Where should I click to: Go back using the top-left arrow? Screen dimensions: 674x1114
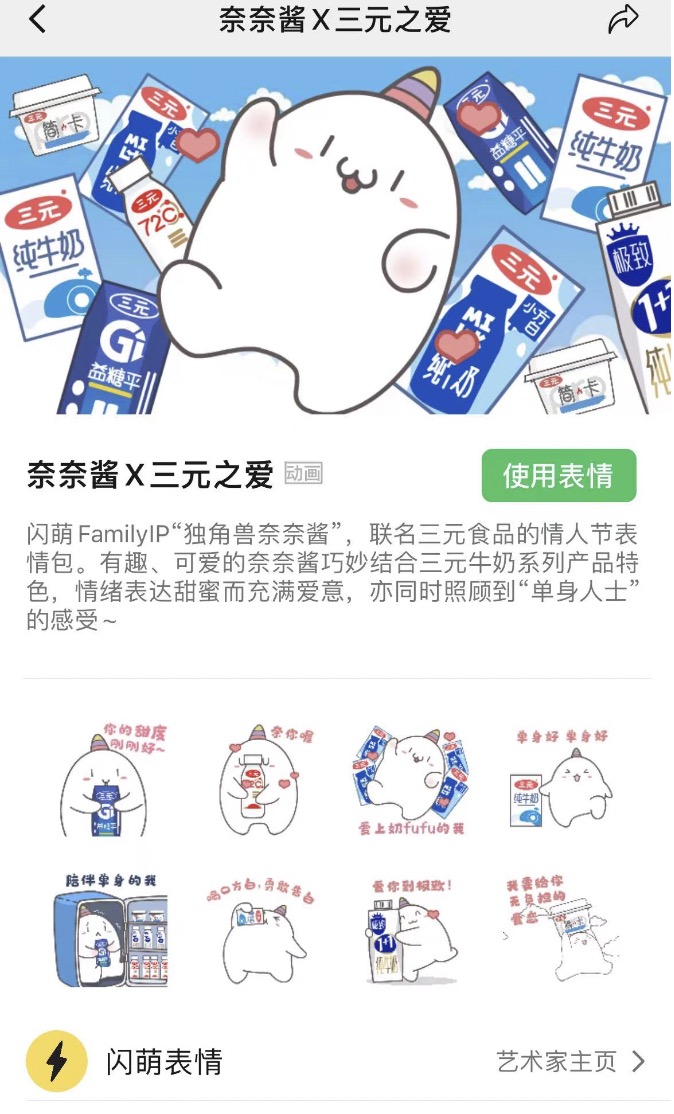(x=38, y=19)
